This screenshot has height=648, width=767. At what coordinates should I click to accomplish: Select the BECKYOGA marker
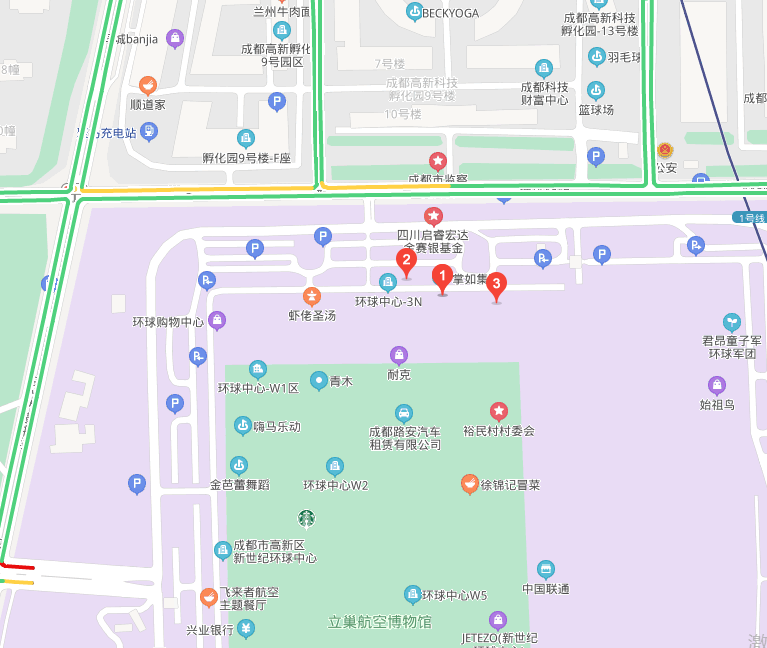coord(415,12)
